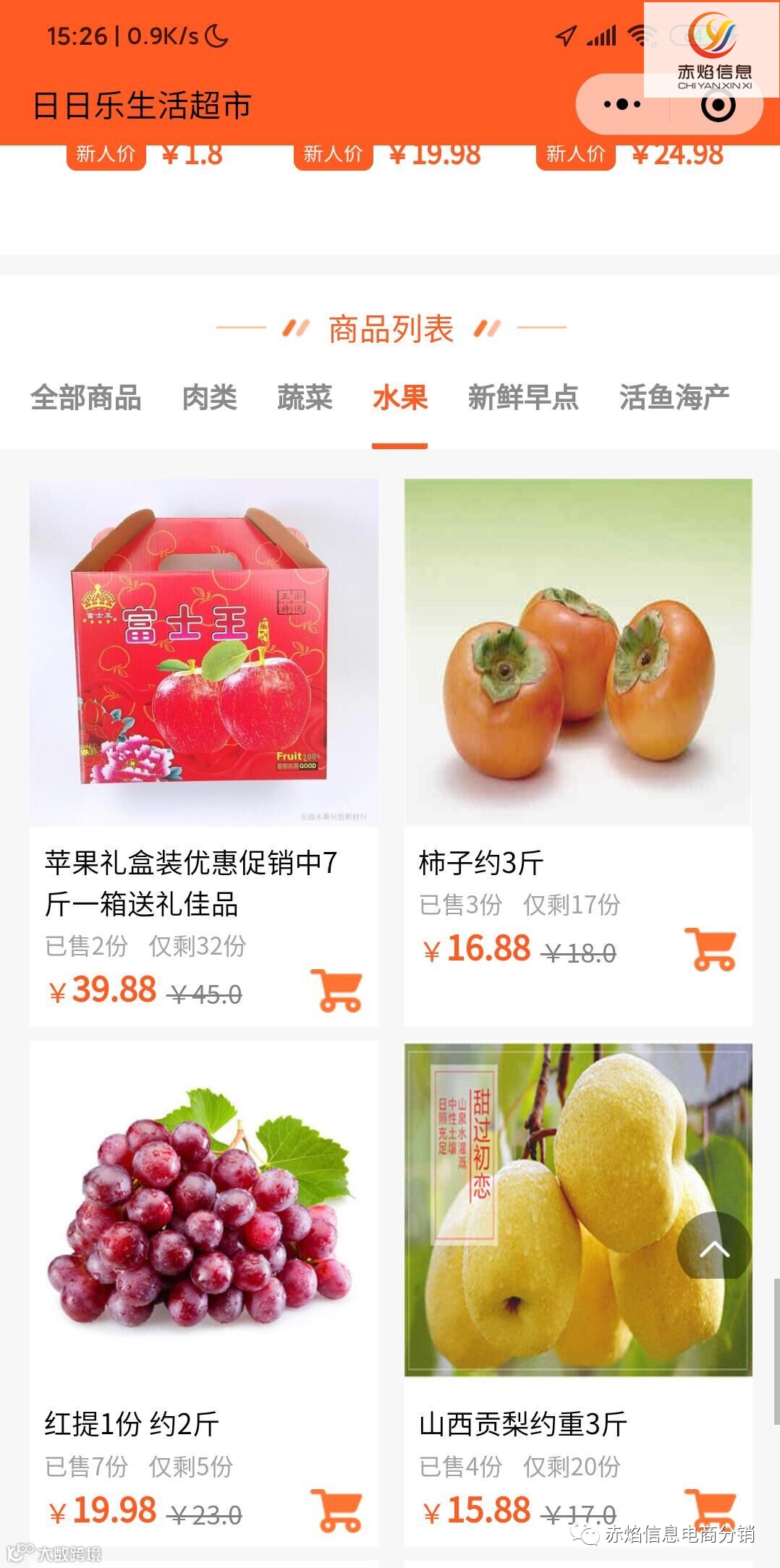Close the mini program via the circle button

[x=718, y=106]
